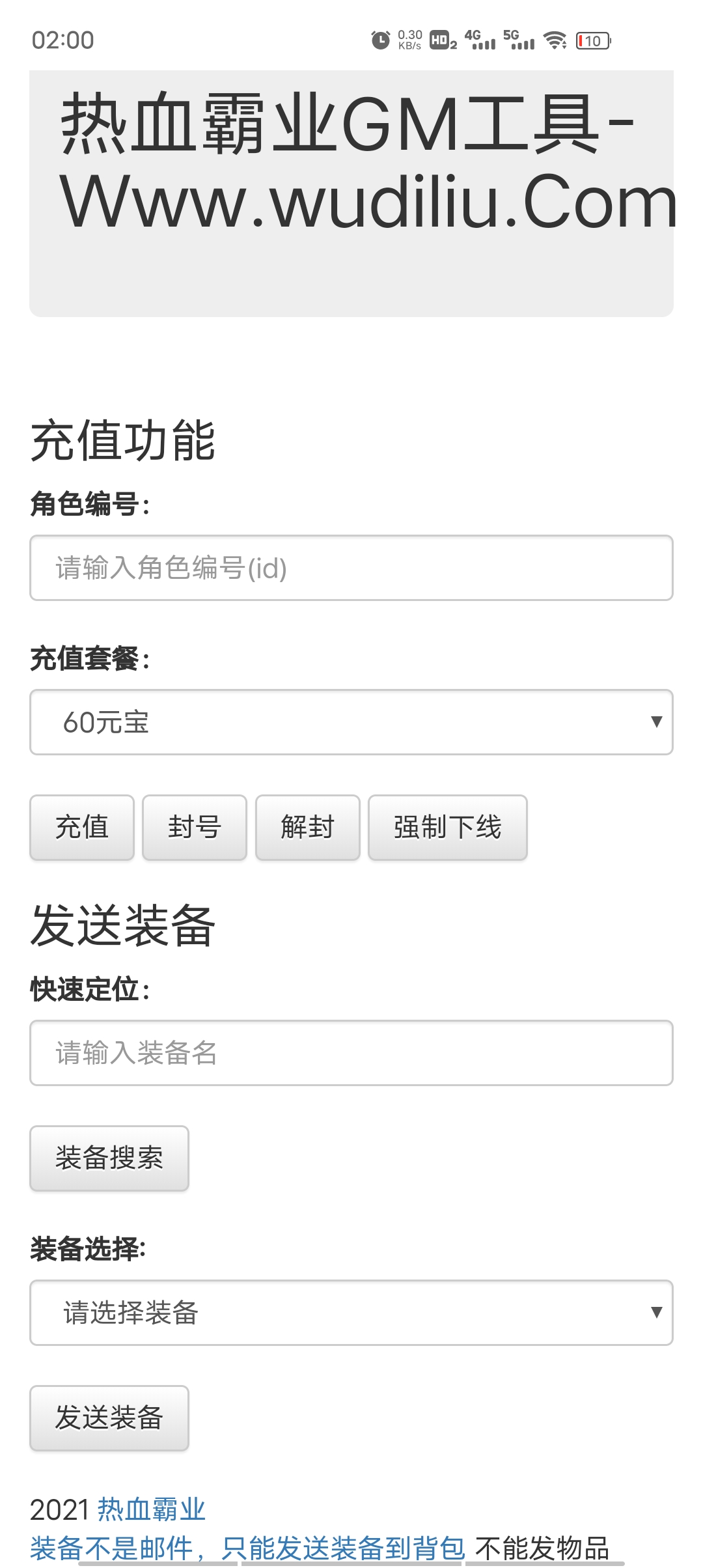Tap the 充值 button
The width and height of the screenshot is (703, 1568).
82,828
